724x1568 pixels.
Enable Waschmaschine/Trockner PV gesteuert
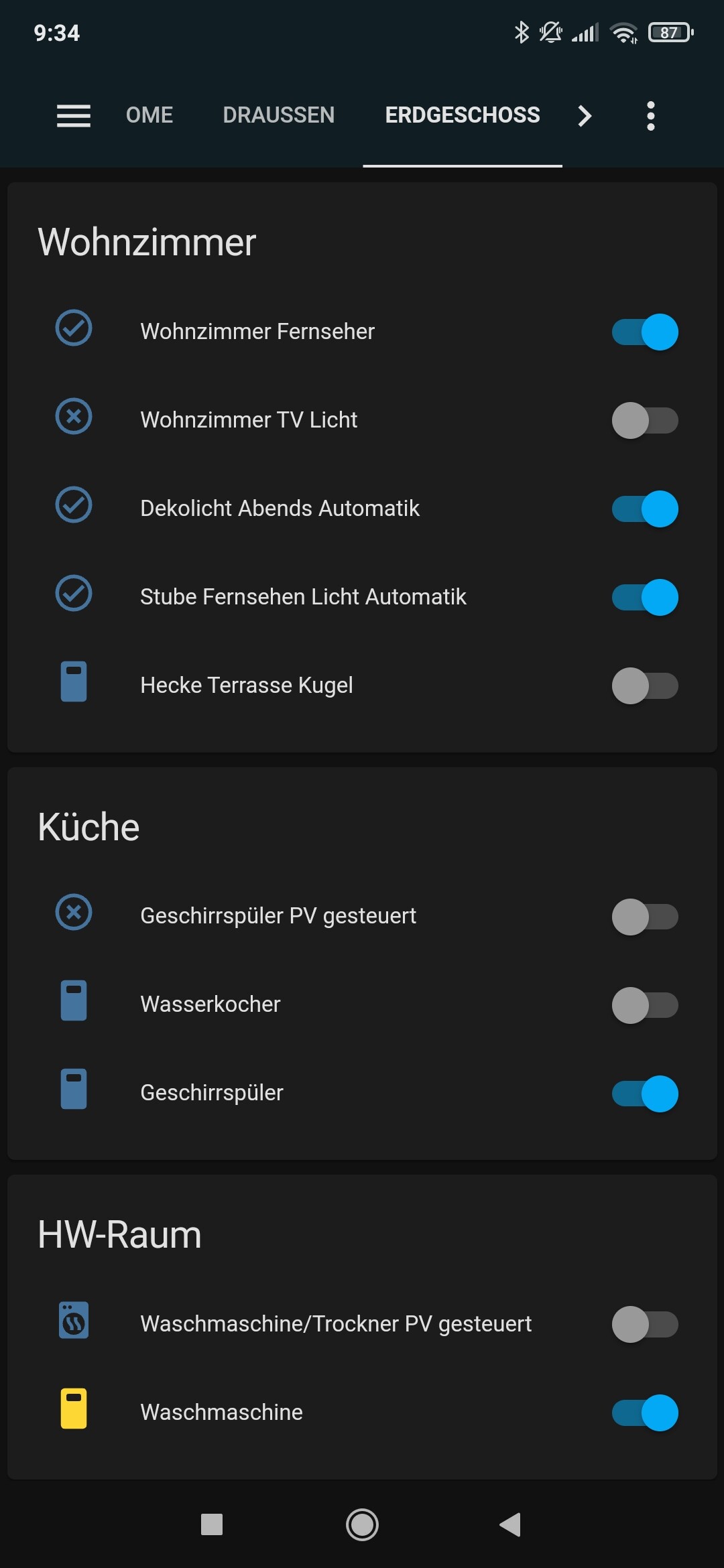coord(645,1323)
